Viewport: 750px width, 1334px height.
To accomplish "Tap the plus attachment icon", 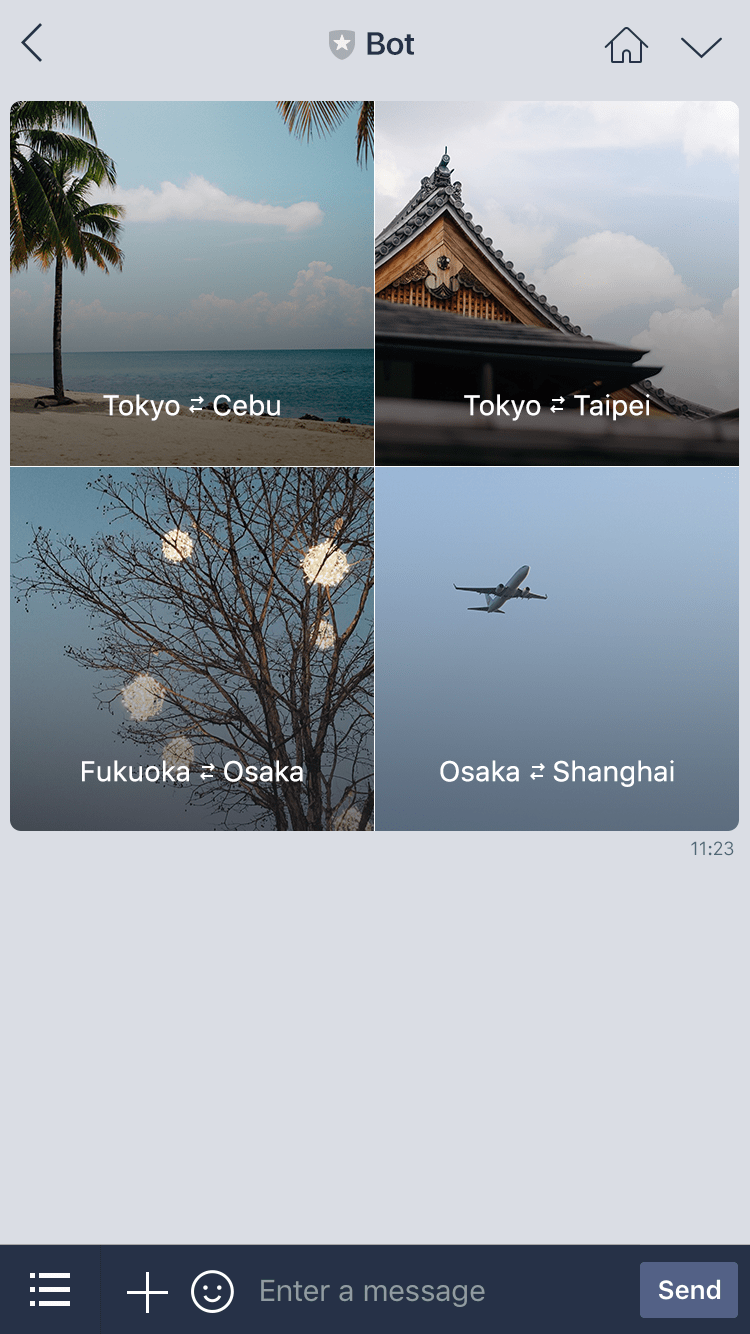I will (147, 1291).
